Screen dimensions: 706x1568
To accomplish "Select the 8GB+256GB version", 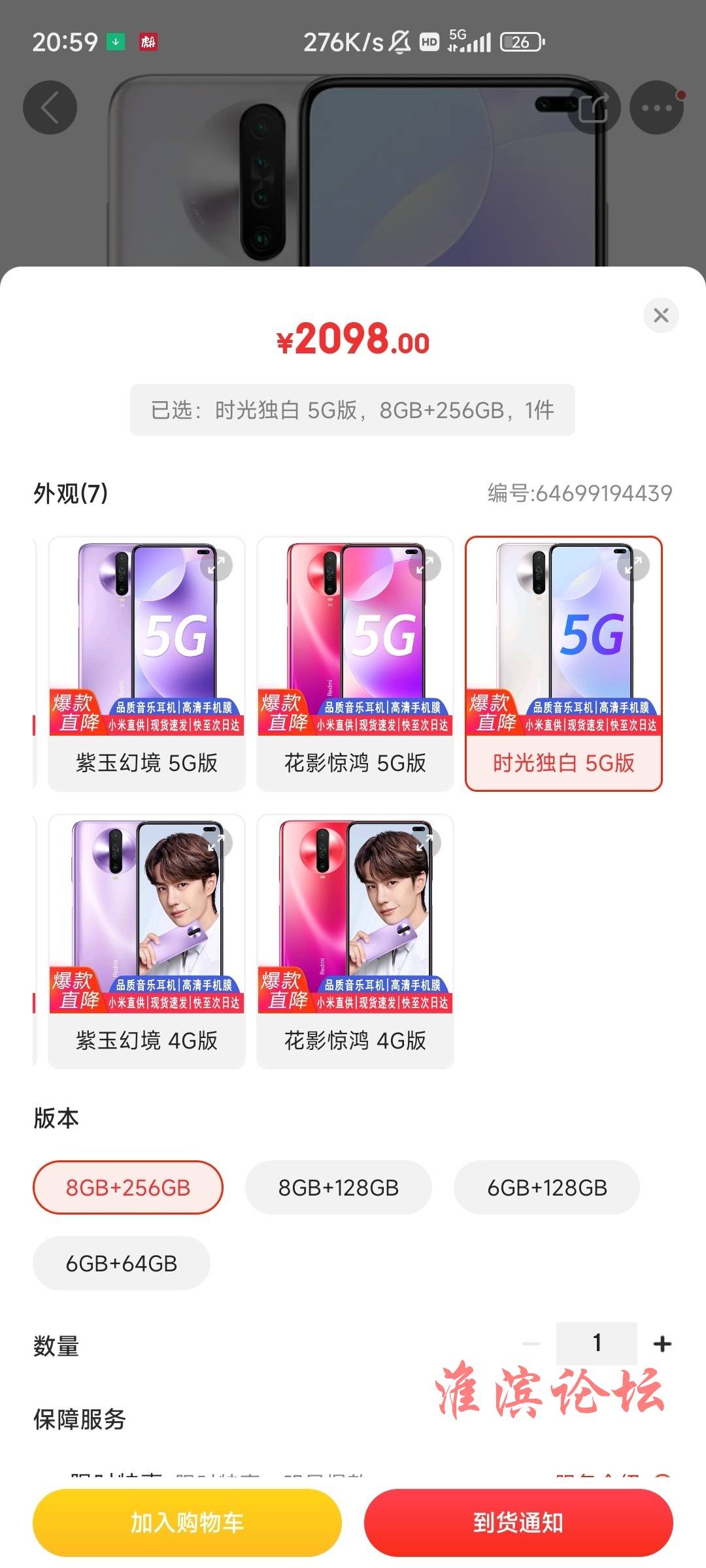I will pos(128,1188).
